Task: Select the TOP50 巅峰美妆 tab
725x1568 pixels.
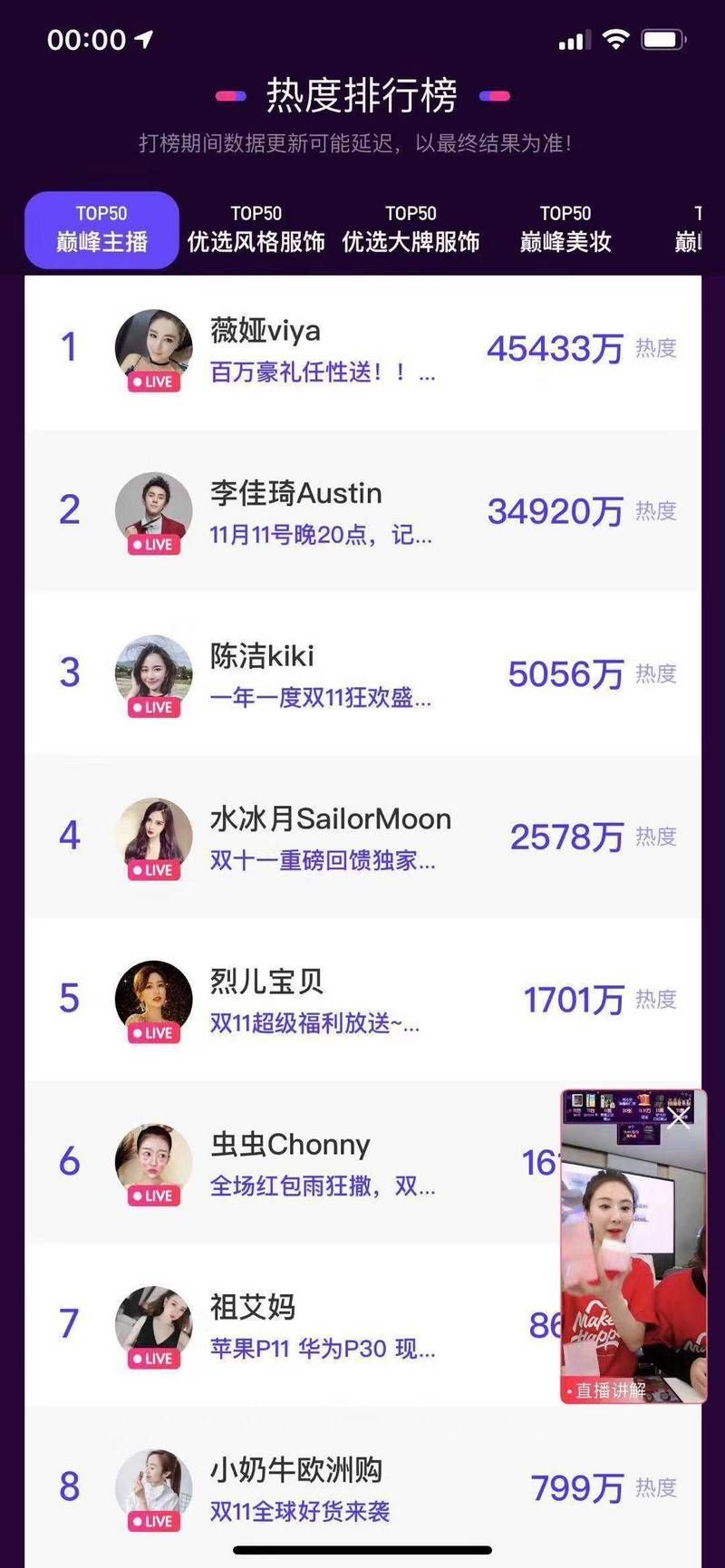Action: pos(565,229)
